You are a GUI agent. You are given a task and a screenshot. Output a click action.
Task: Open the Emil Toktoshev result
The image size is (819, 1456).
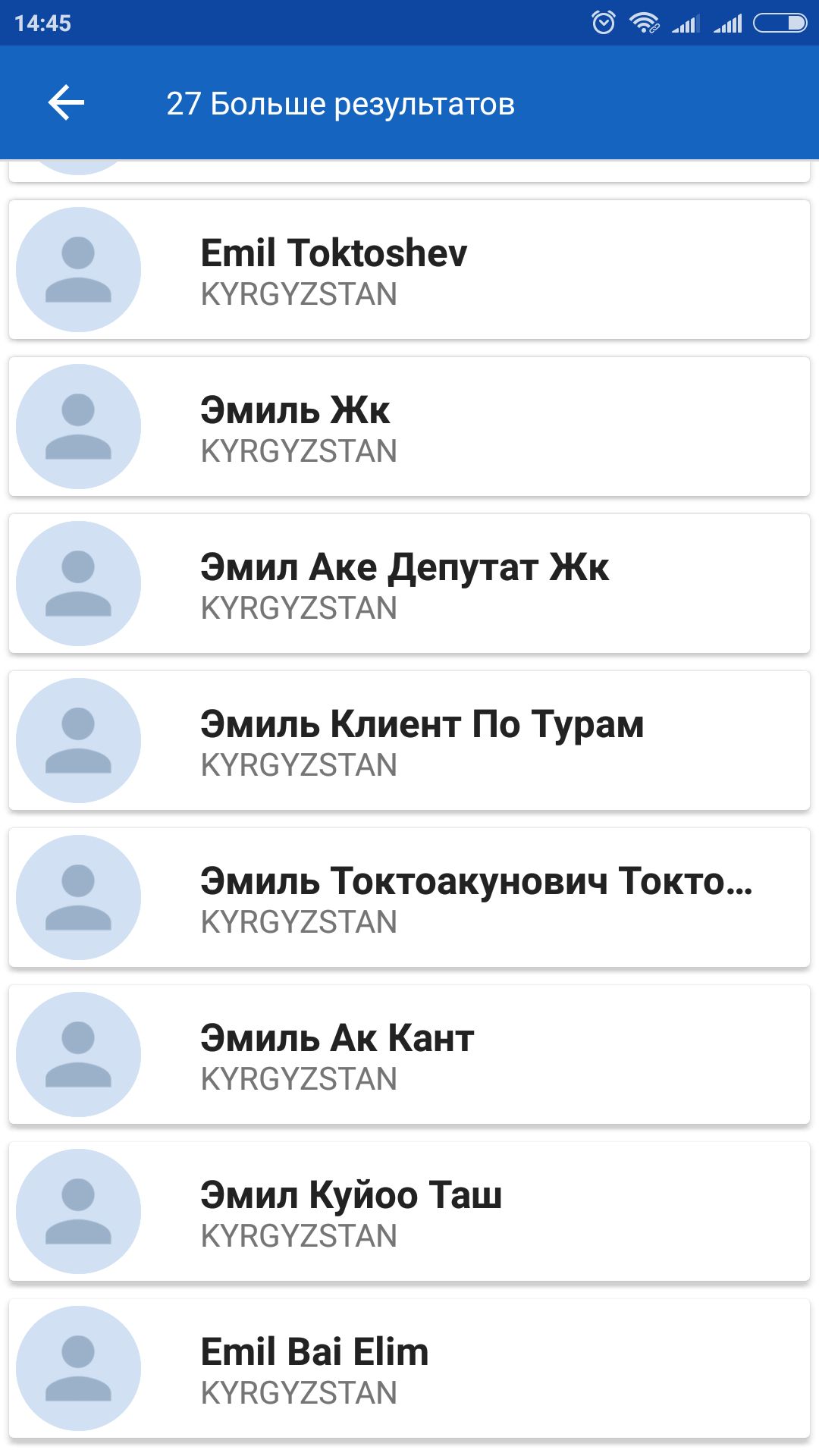click(409, 270)
